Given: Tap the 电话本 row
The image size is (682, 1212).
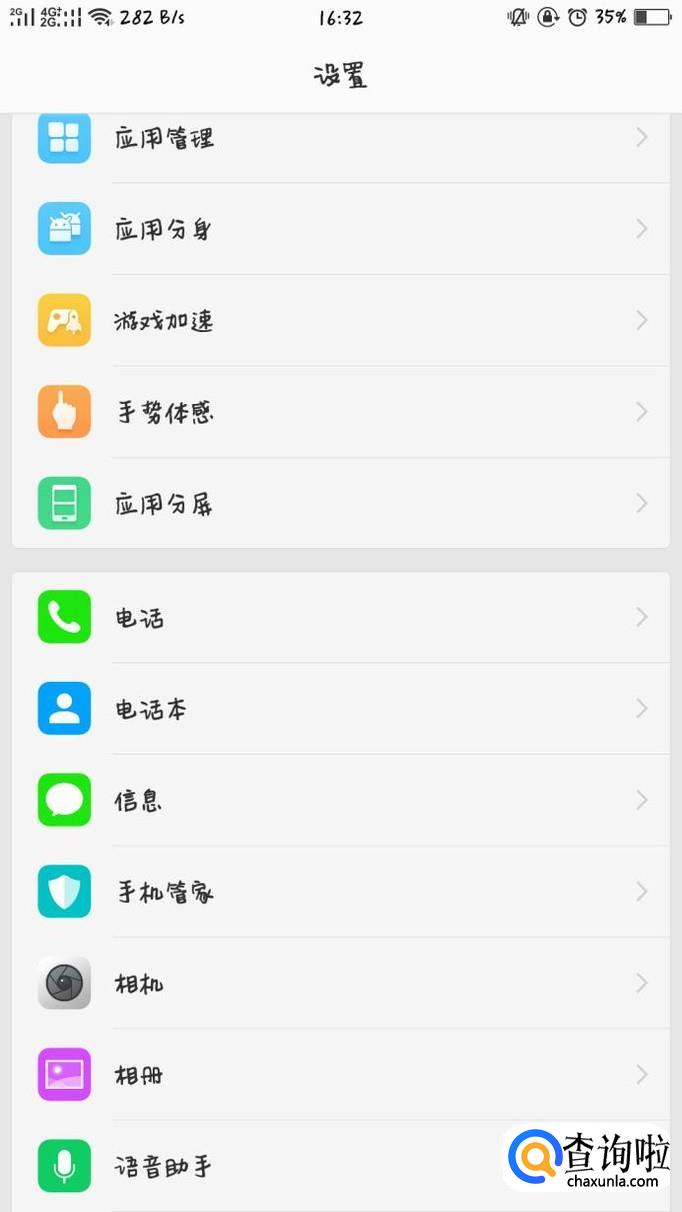Looking at the screenshot, I should click(x=340, y=709).
